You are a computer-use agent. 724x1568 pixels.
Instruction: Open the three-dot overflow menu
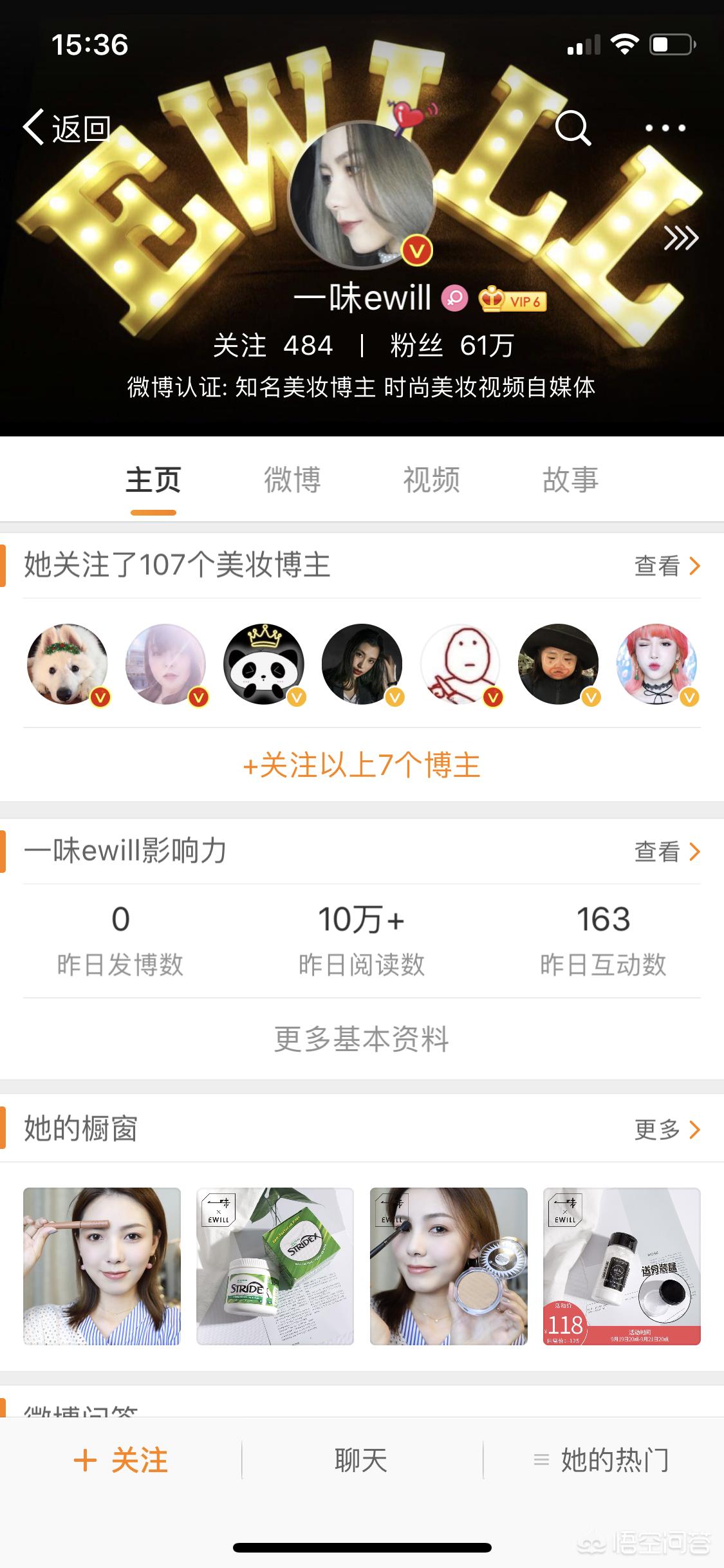[665, 128]
